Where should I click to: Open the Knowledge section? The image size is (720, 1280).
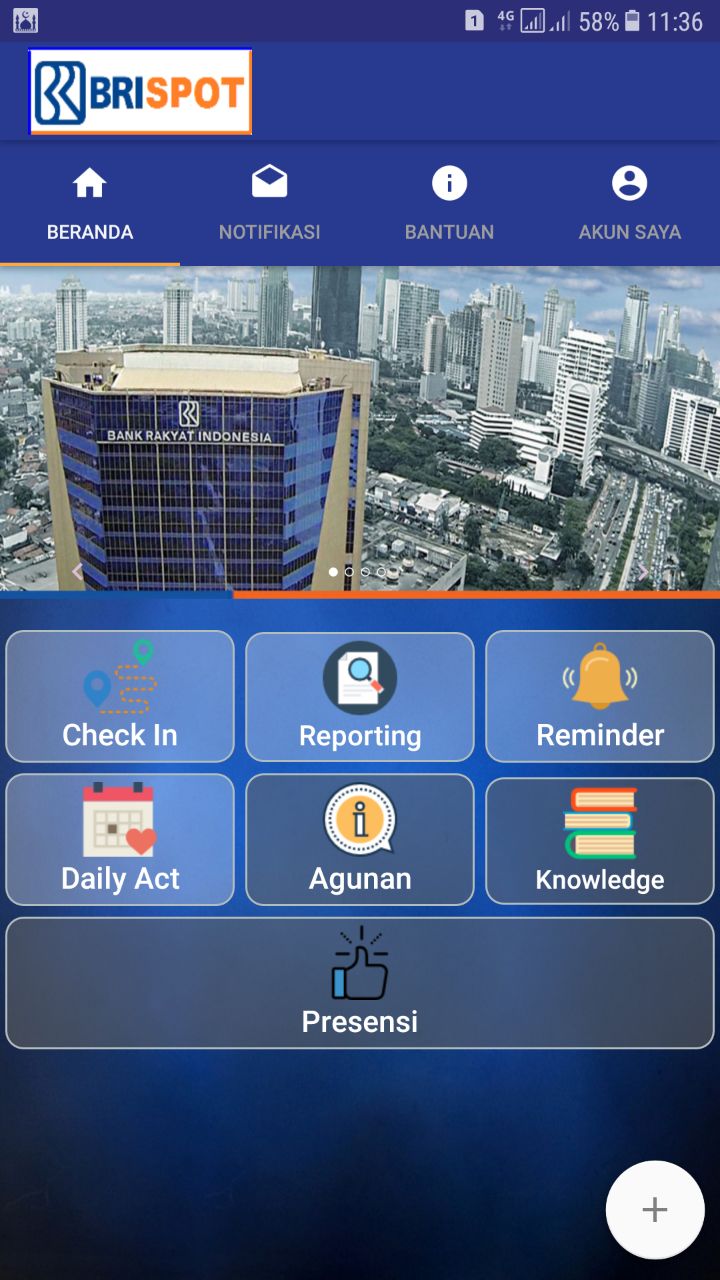point(600,840)
